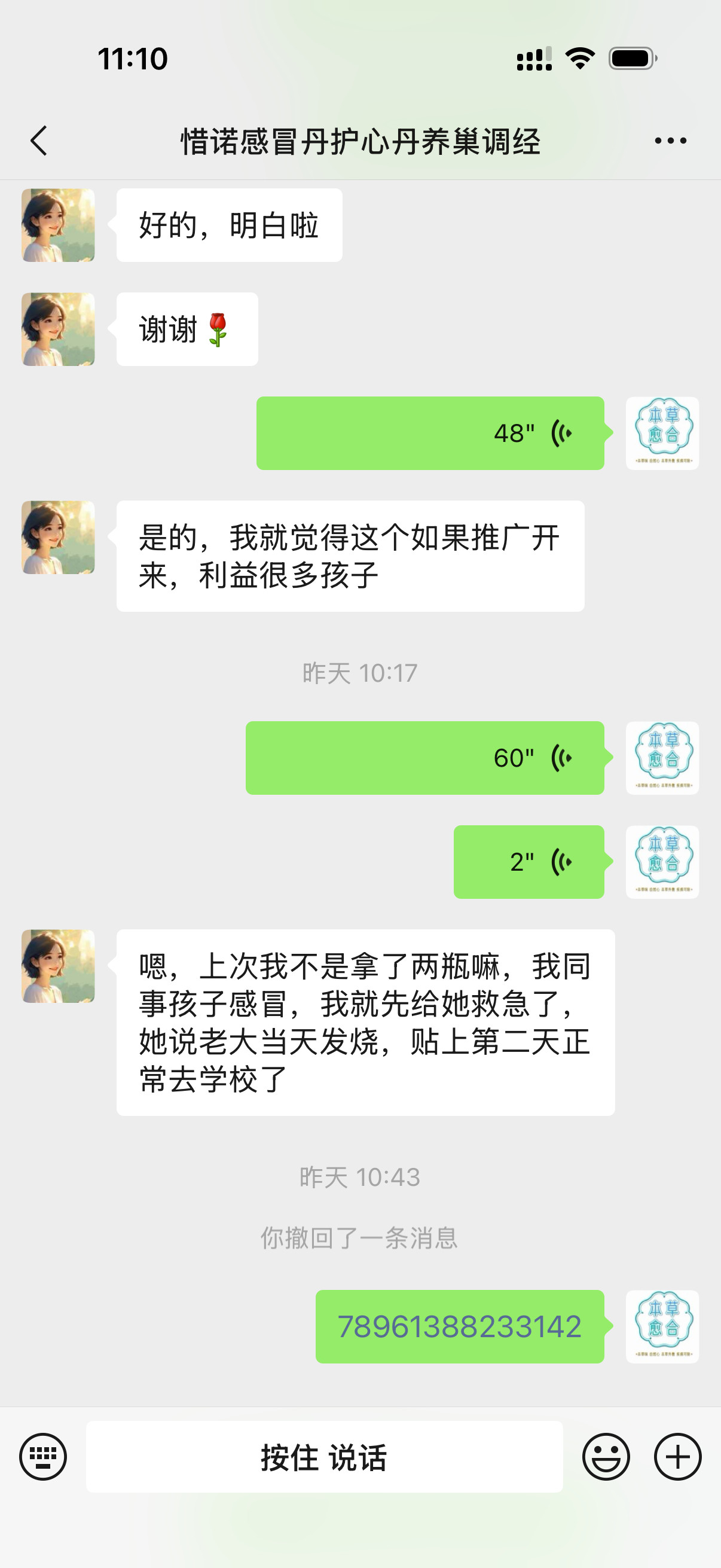Play the 2-second voice message

(528, 862)
